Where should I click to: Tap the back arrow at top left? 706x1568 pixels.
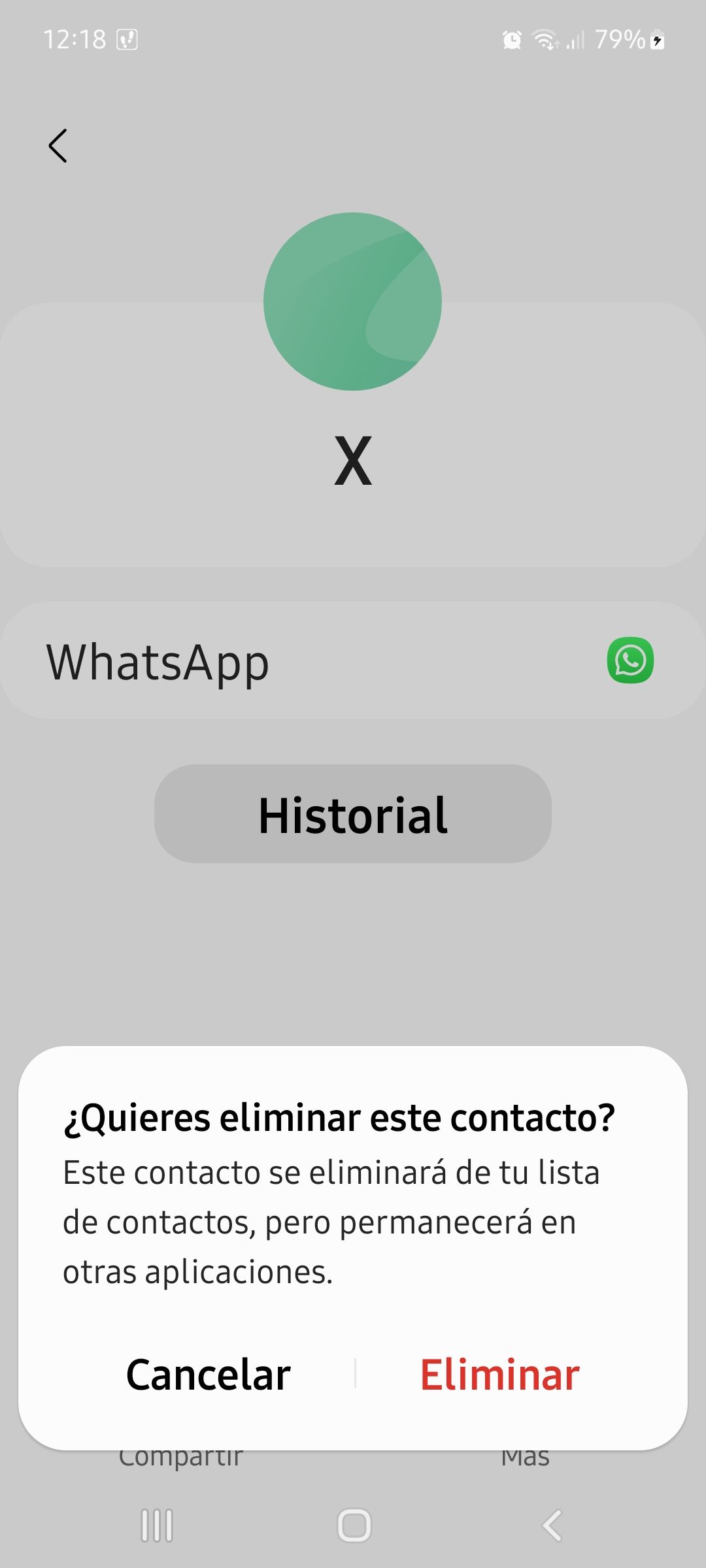click(59, 146)
